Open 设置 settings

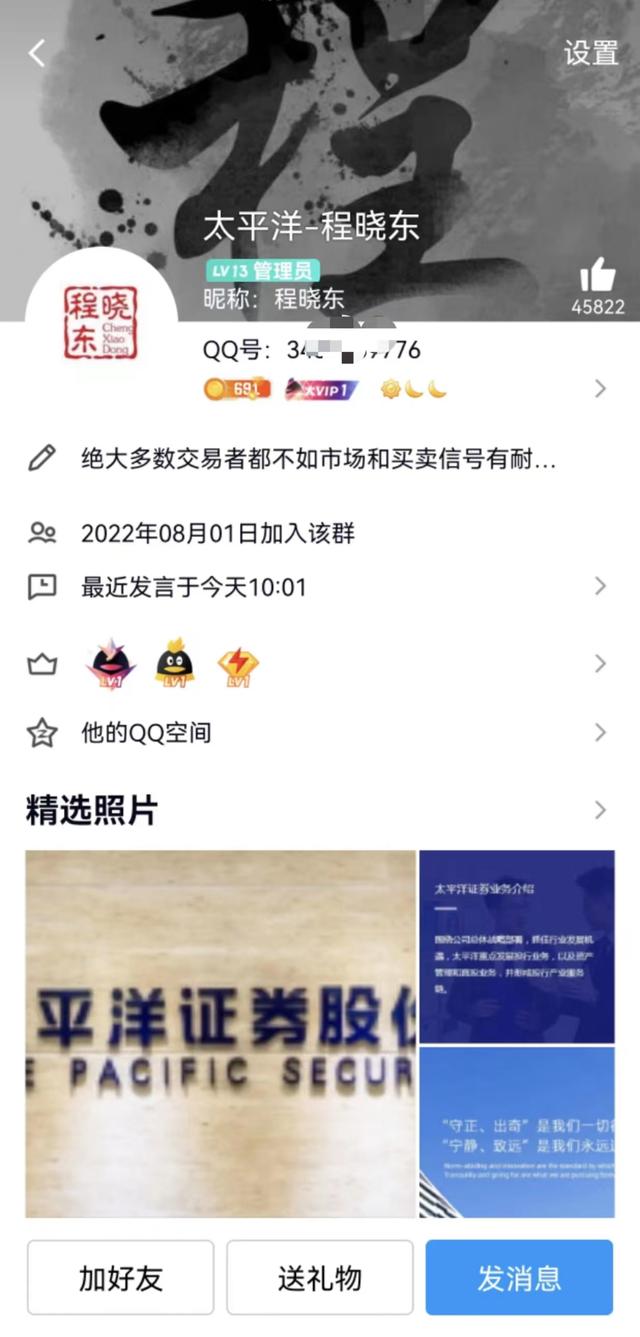590,54
